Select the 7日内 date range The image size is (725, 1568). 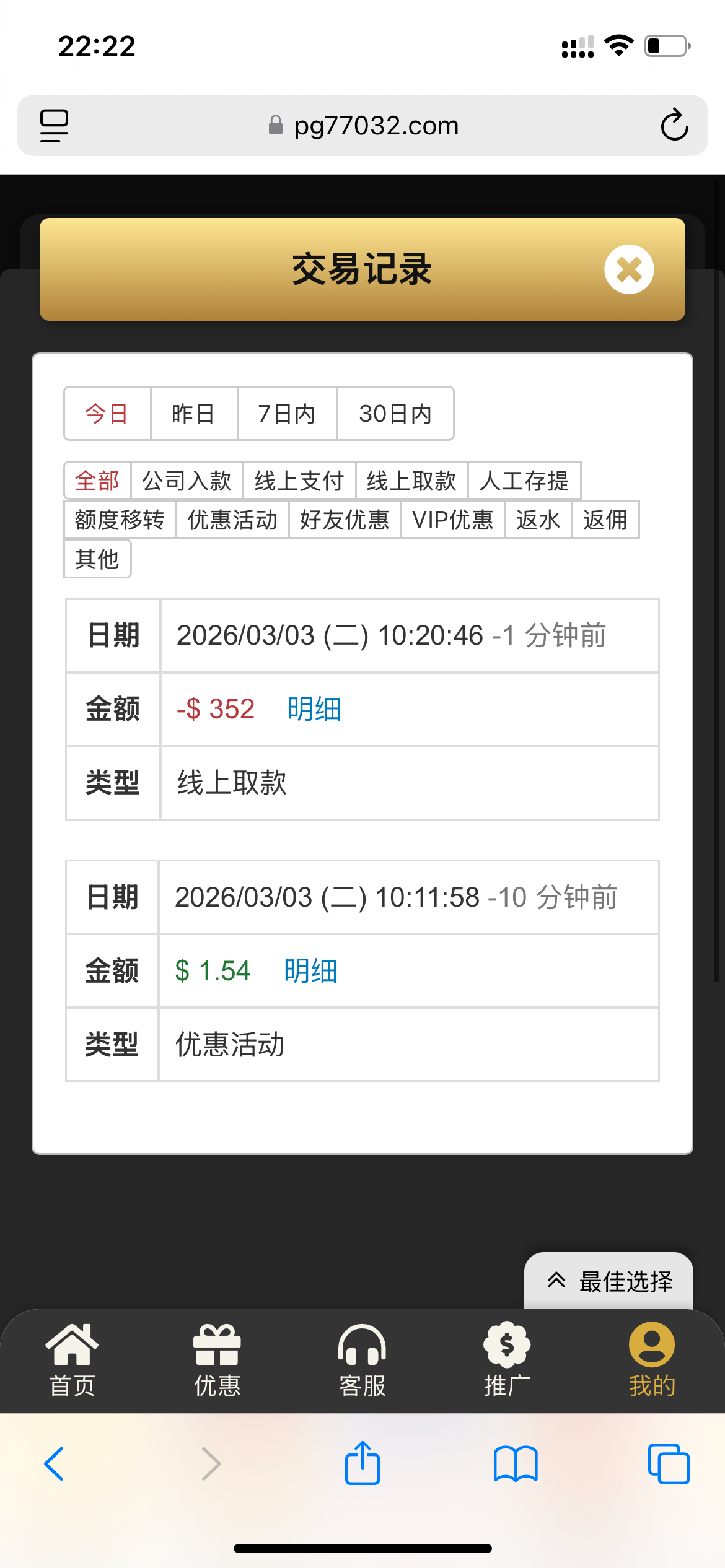click(x=287, y=414)
